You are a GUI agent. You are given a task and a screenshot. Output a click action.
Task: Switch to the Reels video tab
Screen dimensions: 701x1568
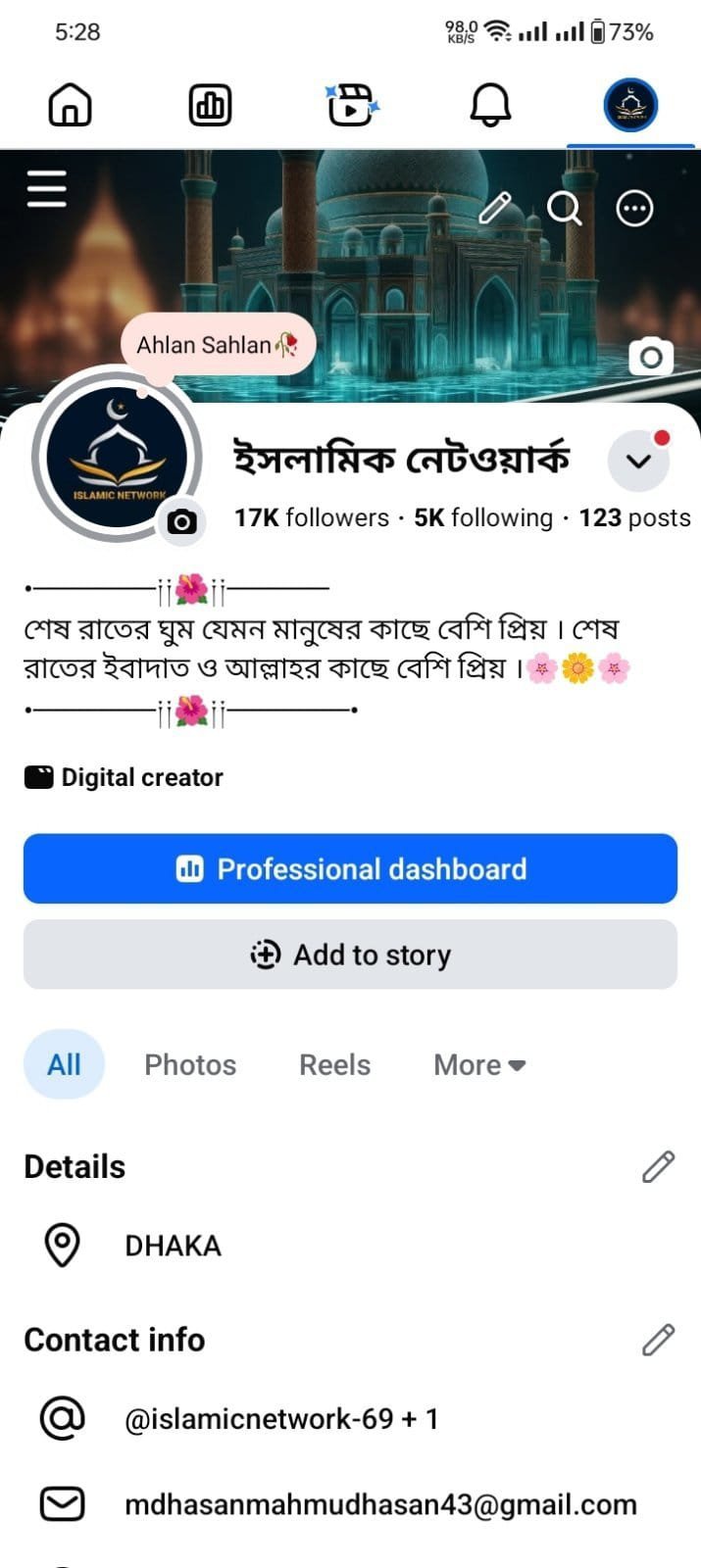[x=352, y=105]
